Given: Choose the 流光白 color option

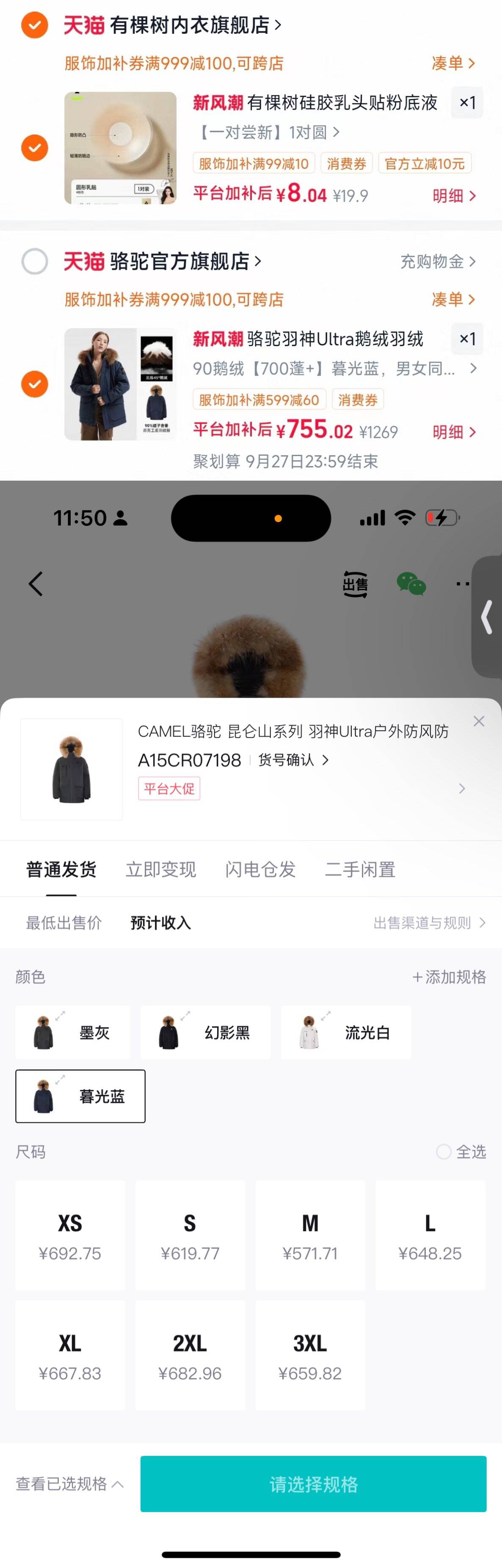Looking at the screenshot, I should pos(346,1032).
